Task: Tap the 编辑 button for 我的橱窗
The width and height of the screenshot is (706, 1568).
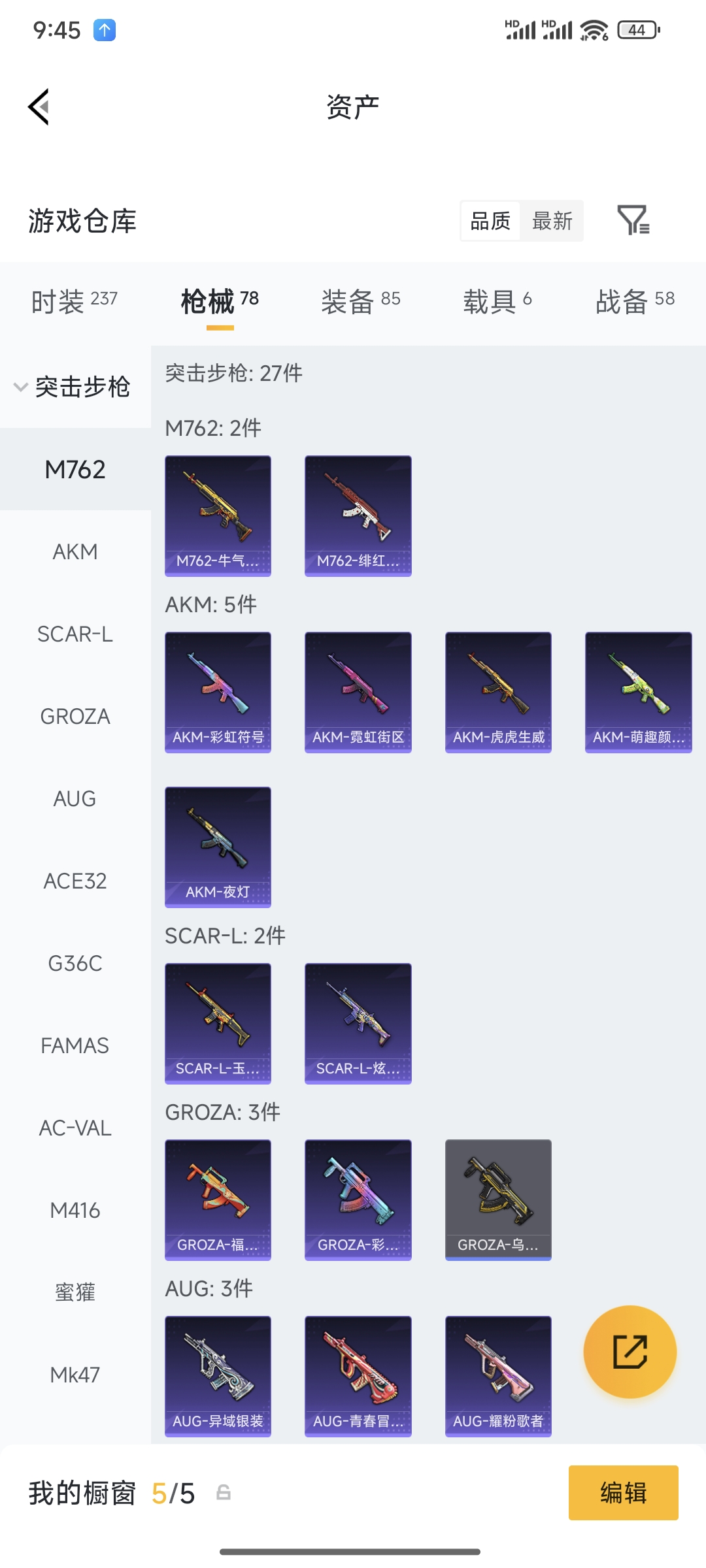Action: click(623, 1493)
